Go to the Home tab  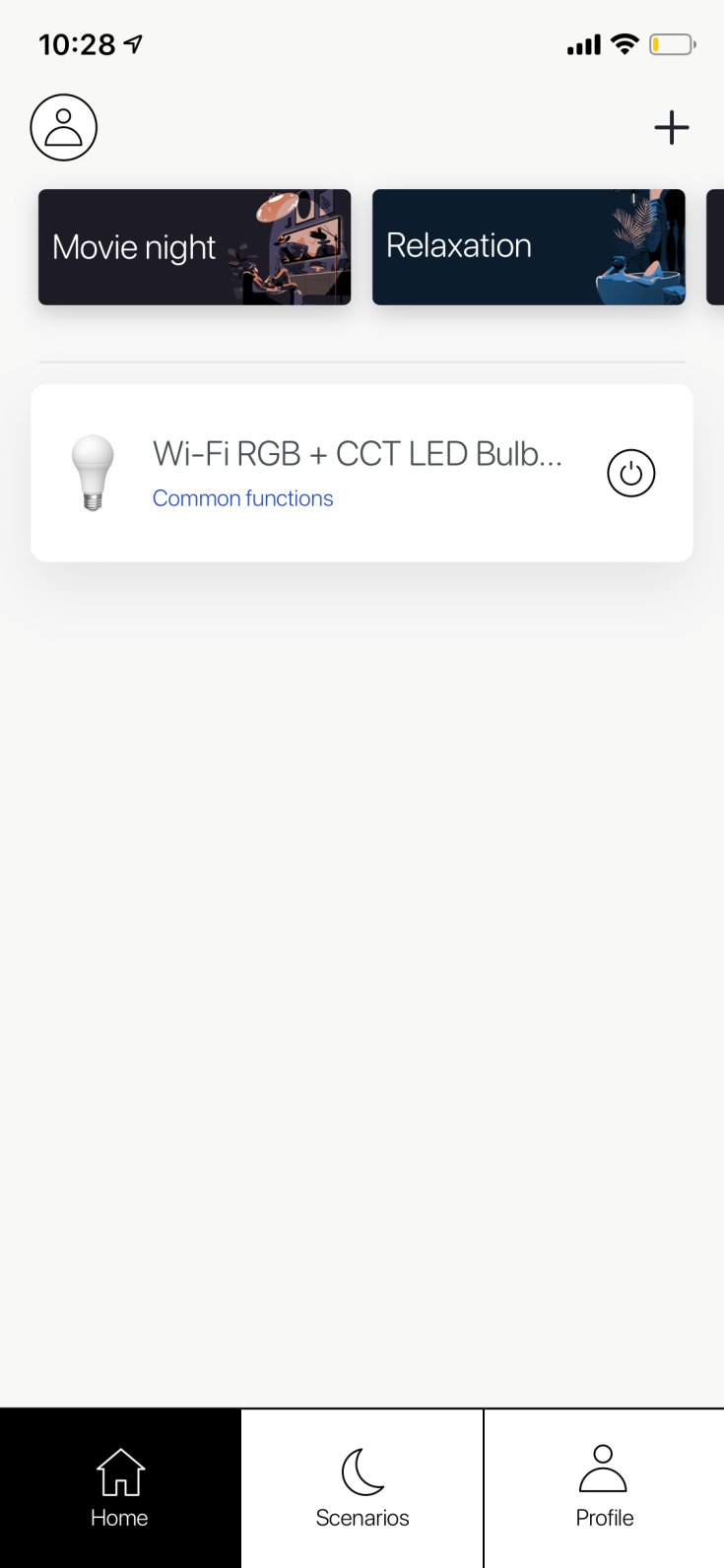[120, 1487]
